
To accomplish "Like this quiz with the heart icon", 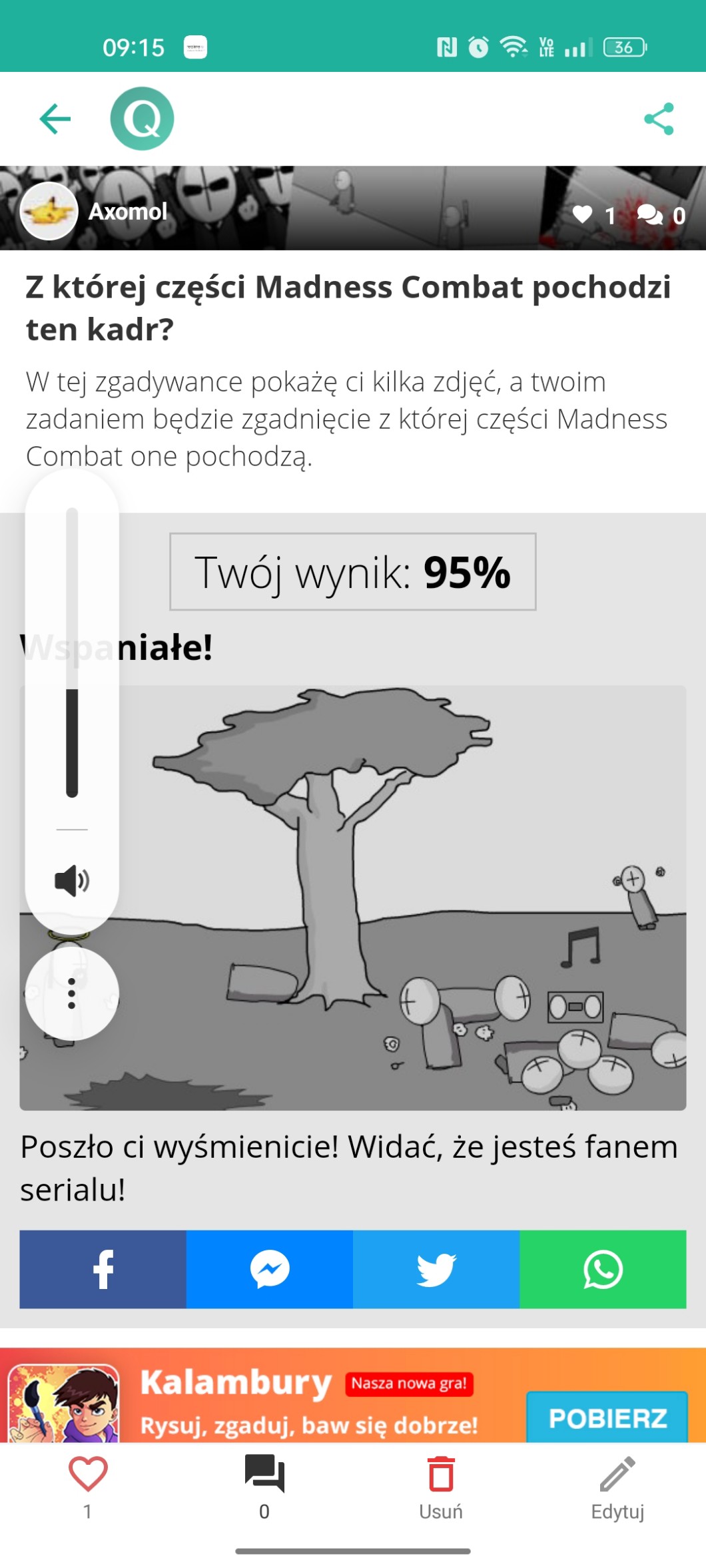I will [x=88, y=1473].
